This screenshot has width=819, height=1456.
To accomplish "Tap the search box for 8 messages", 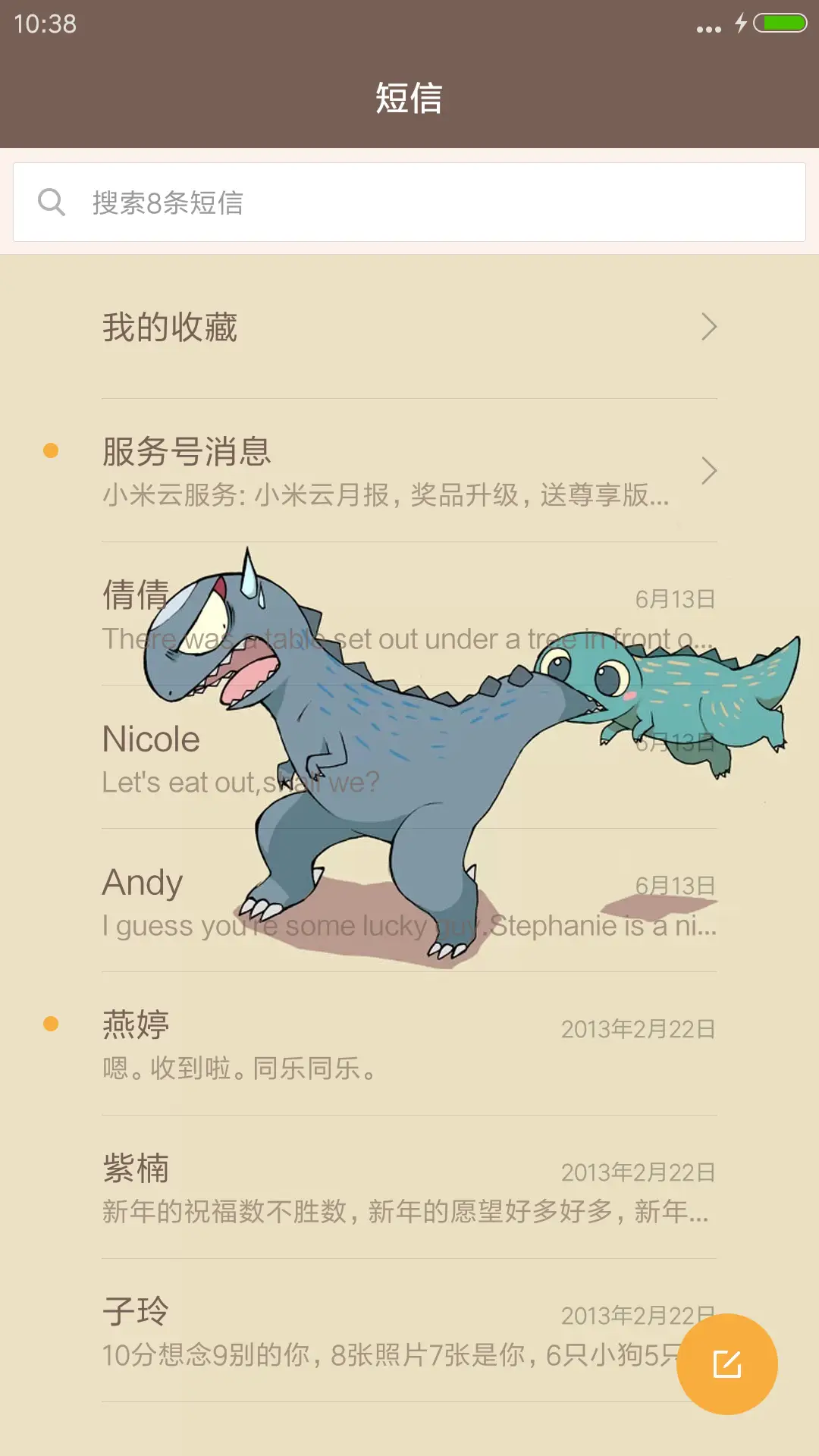I will point(409,202).
